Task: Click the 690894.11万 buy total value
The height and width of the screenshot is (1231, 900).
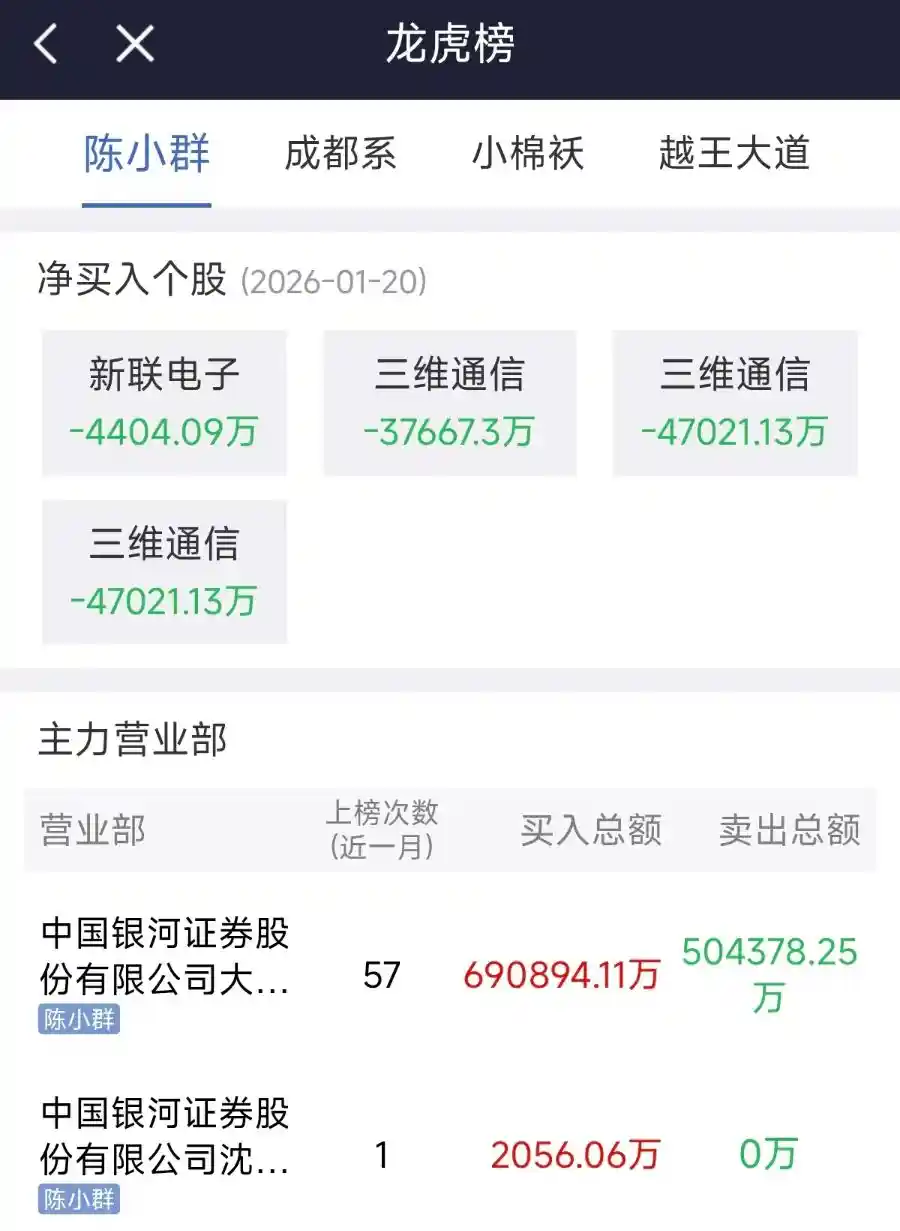Action: (564, 970)
